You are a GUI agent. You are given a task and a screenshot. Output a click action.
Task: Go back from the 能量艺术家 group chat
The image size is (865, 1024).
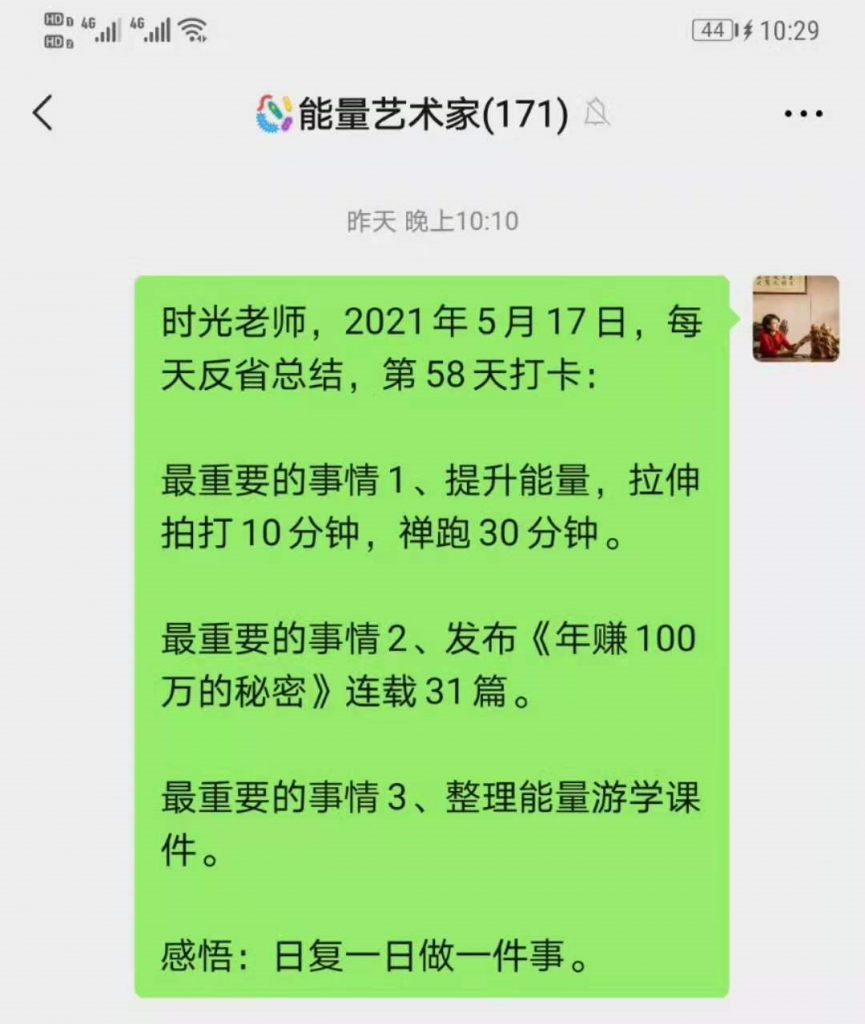42,113
